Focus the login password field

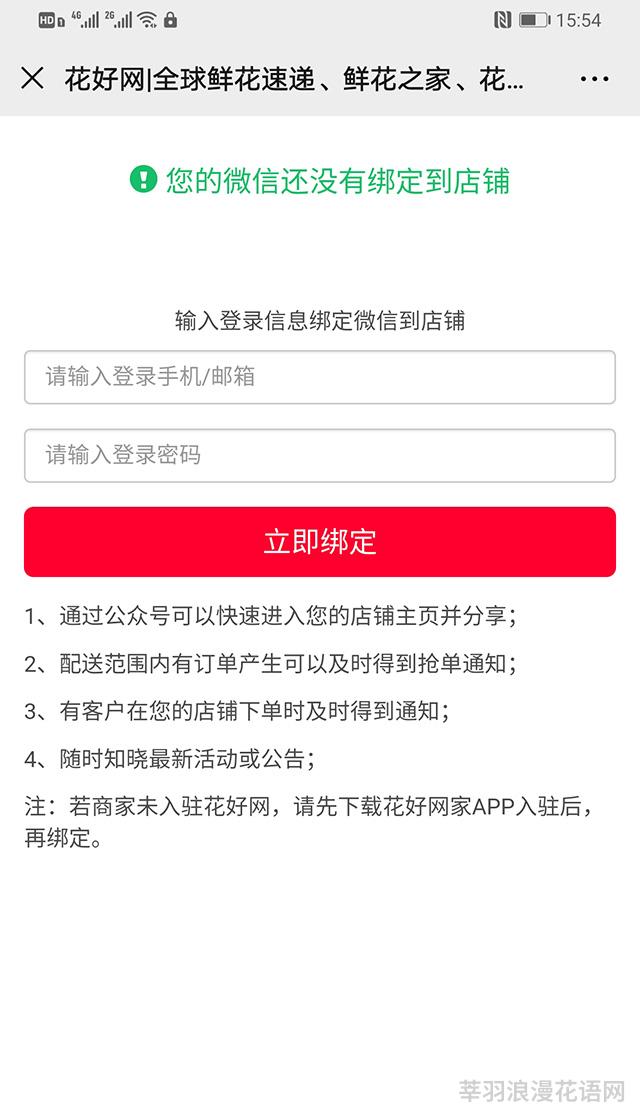(320, 456)
